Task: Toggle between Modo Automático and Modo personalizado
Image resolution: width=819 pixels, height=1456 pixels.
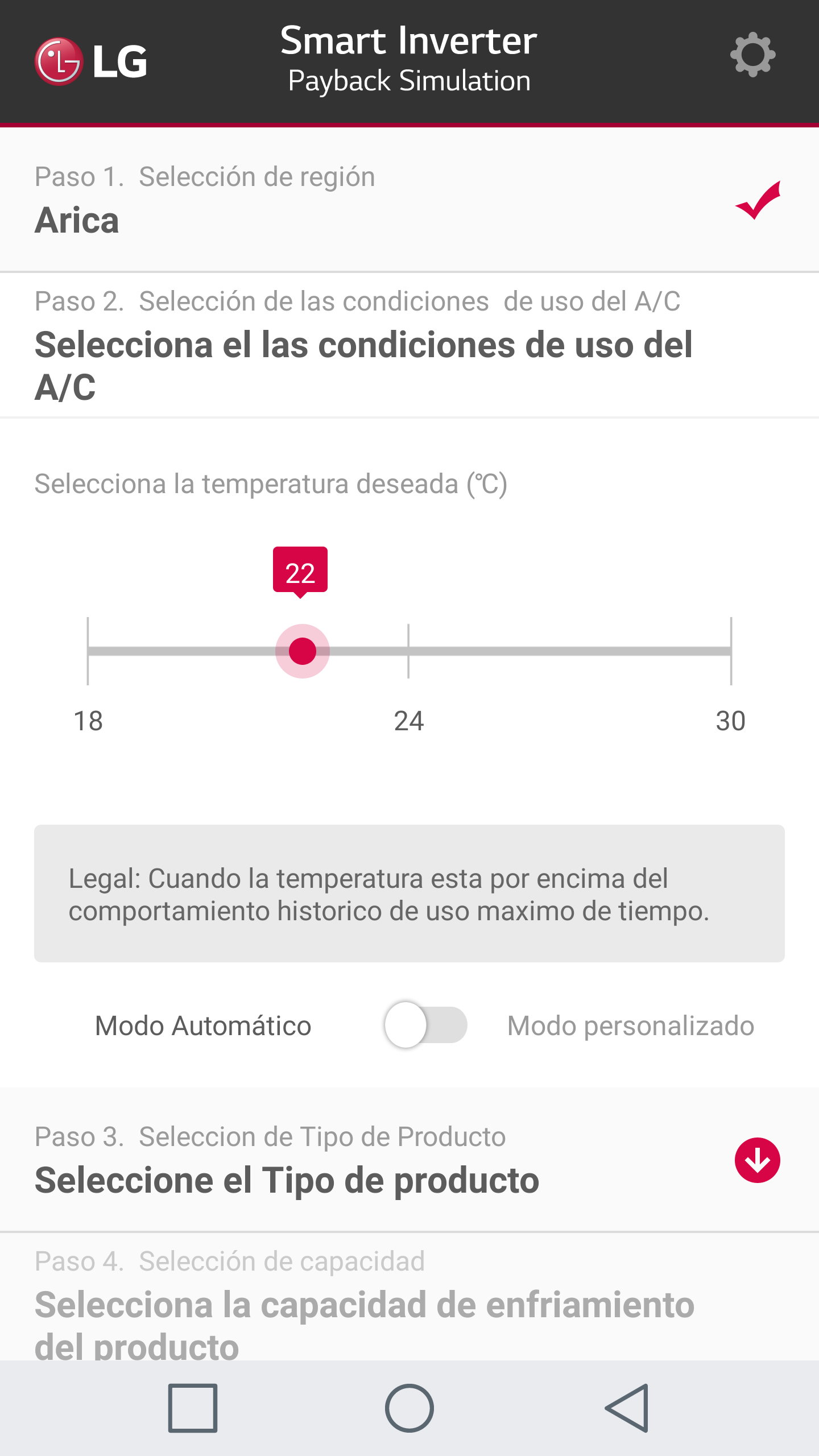Action: coord(425,1025)
